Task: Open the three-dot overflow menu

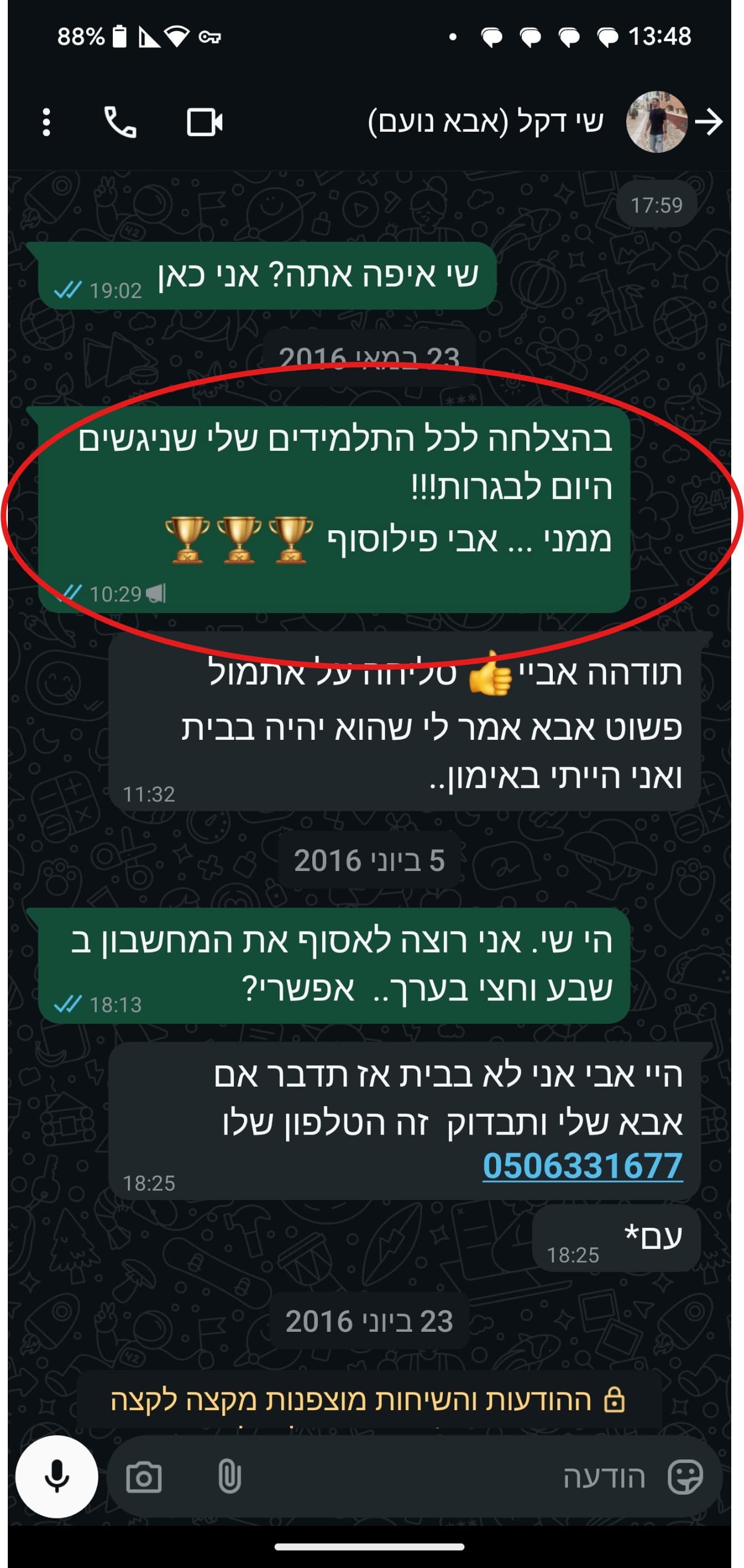Action: (46, 122)
